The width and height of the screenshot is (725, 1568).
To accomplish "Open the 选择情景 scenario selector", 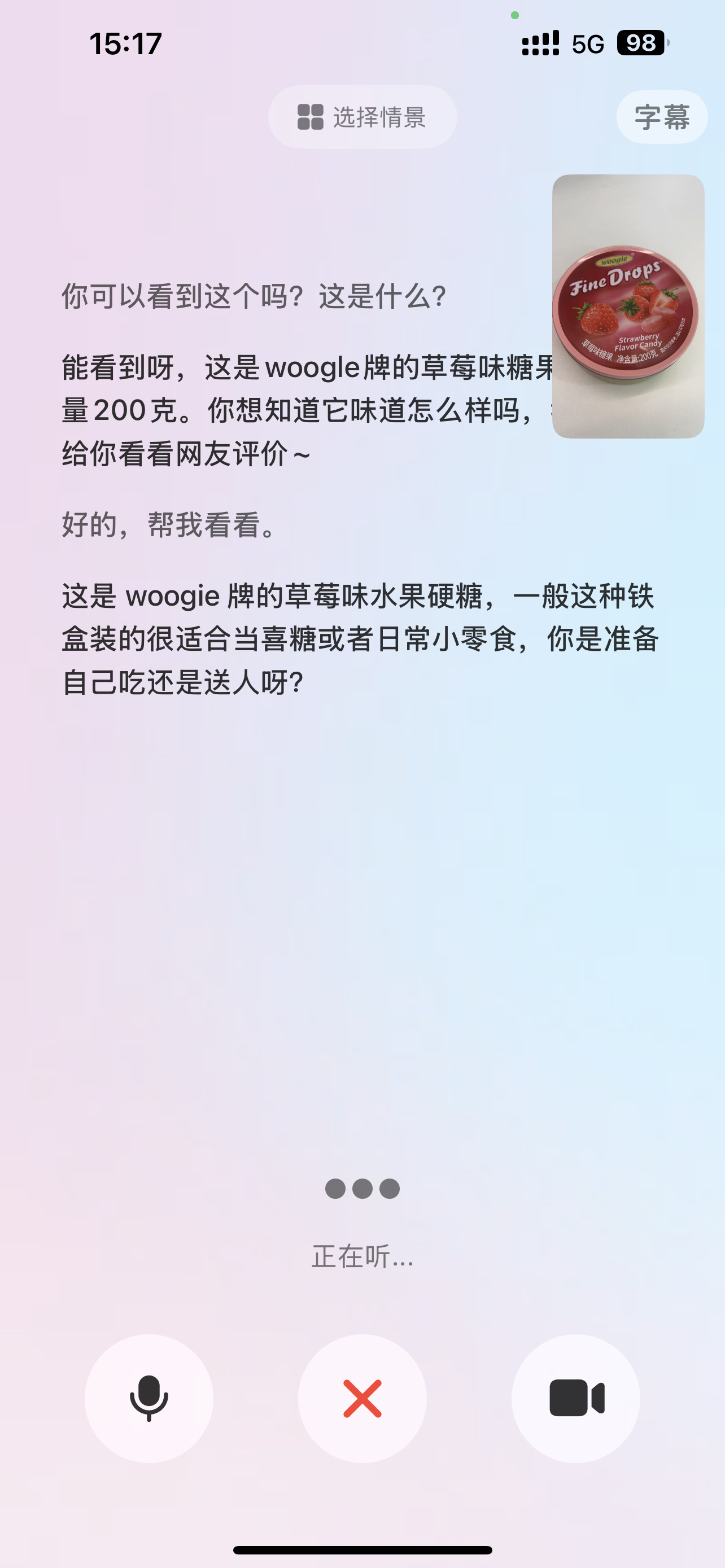I will (362, 117).
